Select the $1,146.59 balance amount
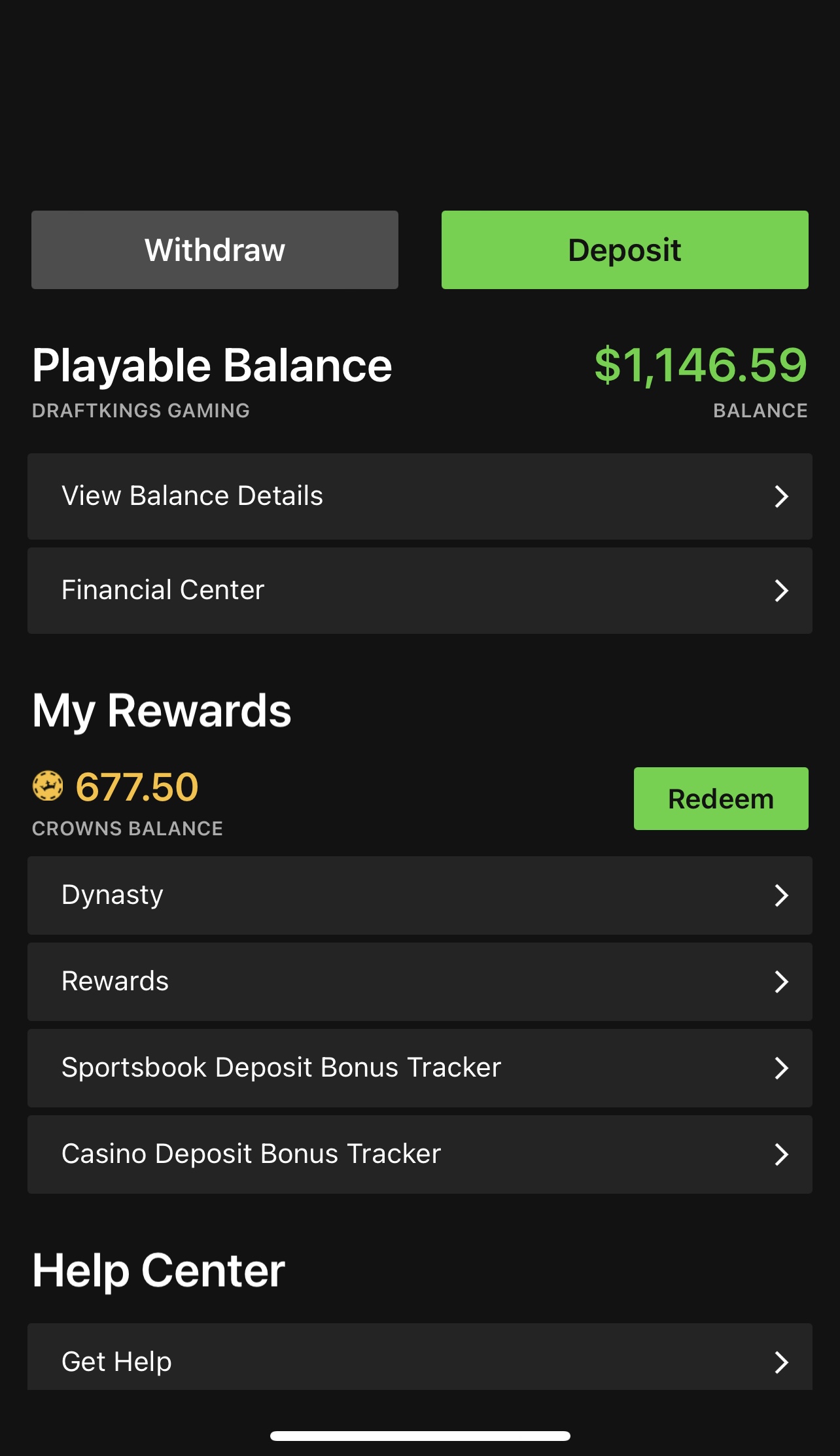840x1456 pixels. click(699, 366)
